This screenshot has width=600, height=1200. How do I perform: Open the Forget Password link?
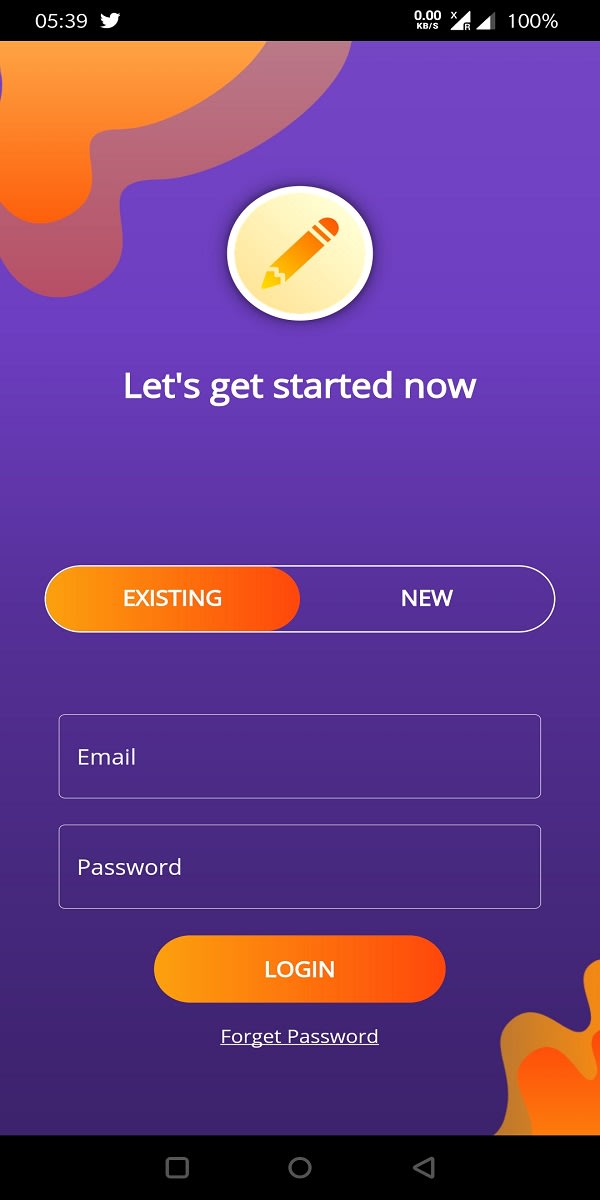point(300,1036)
